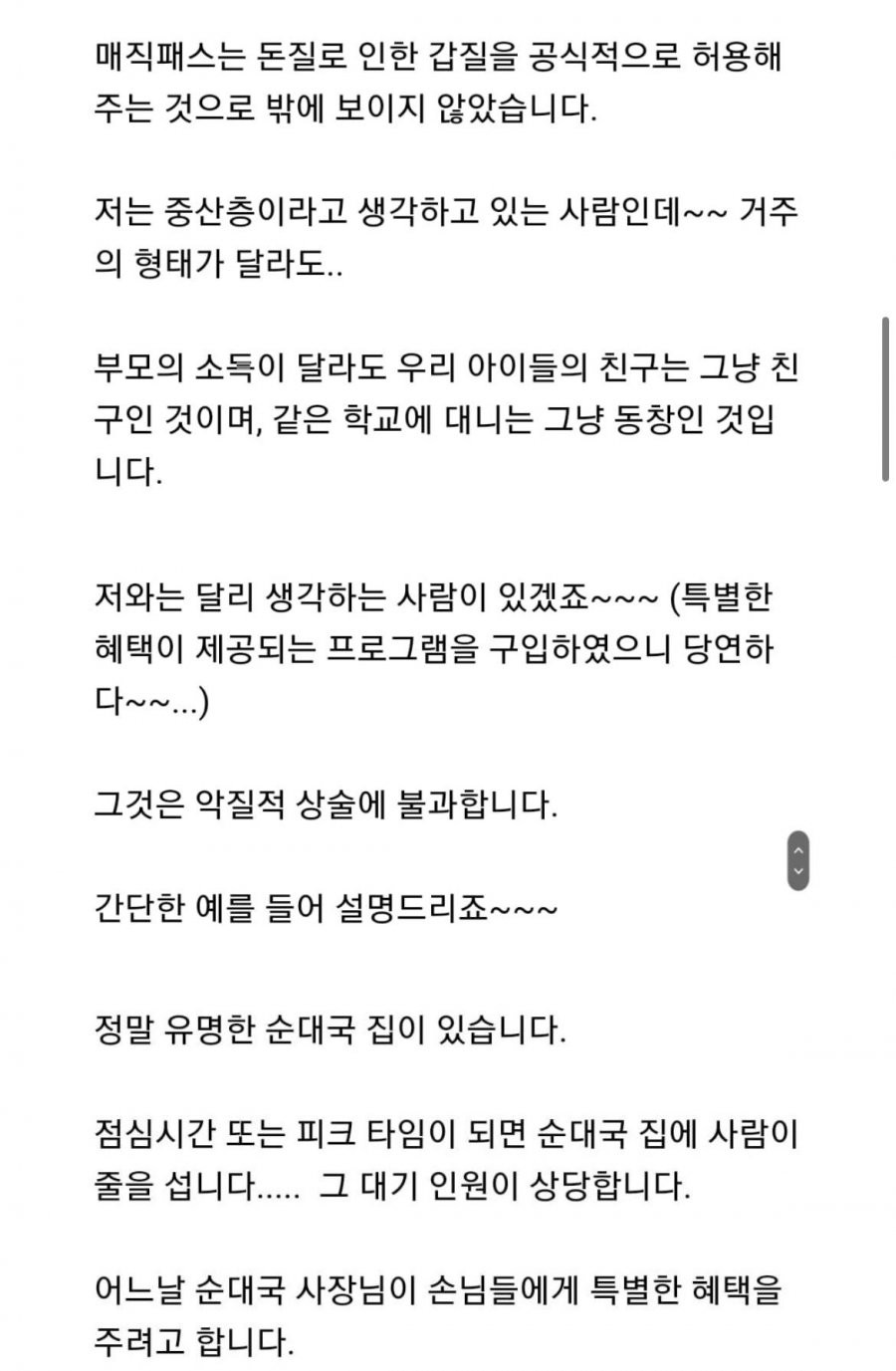Tap the fast-scroll handle with up/down arrows
This screenshot has width=896, height=1371.
pos(796,860)
